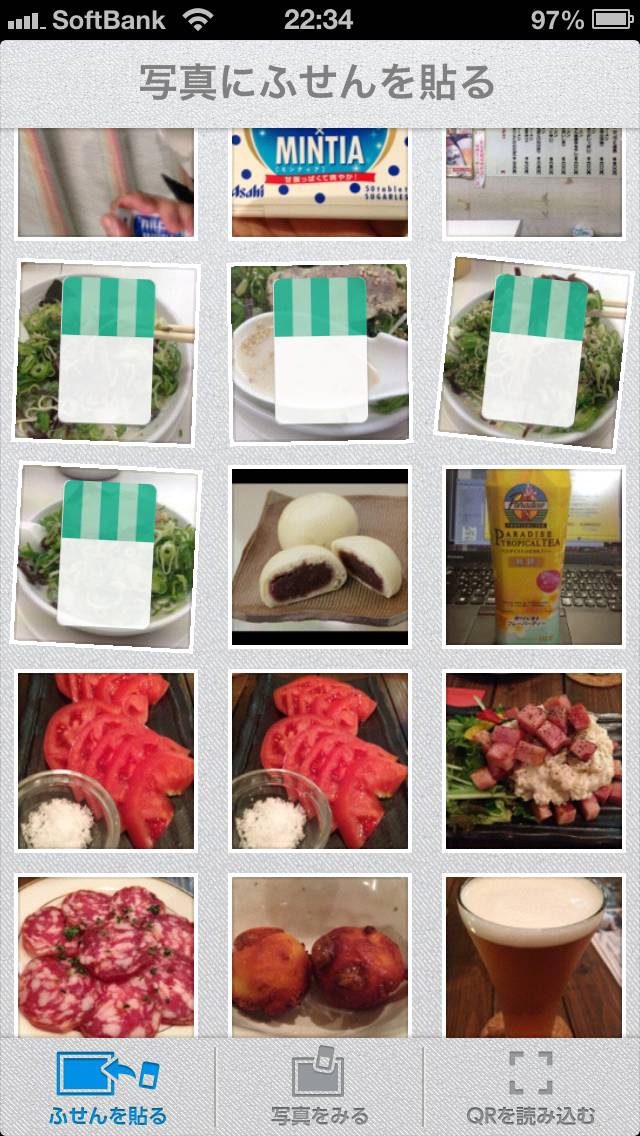Select the glass of beer photo
Viewport: 640px width, 1136px height.
pos(534,956)
